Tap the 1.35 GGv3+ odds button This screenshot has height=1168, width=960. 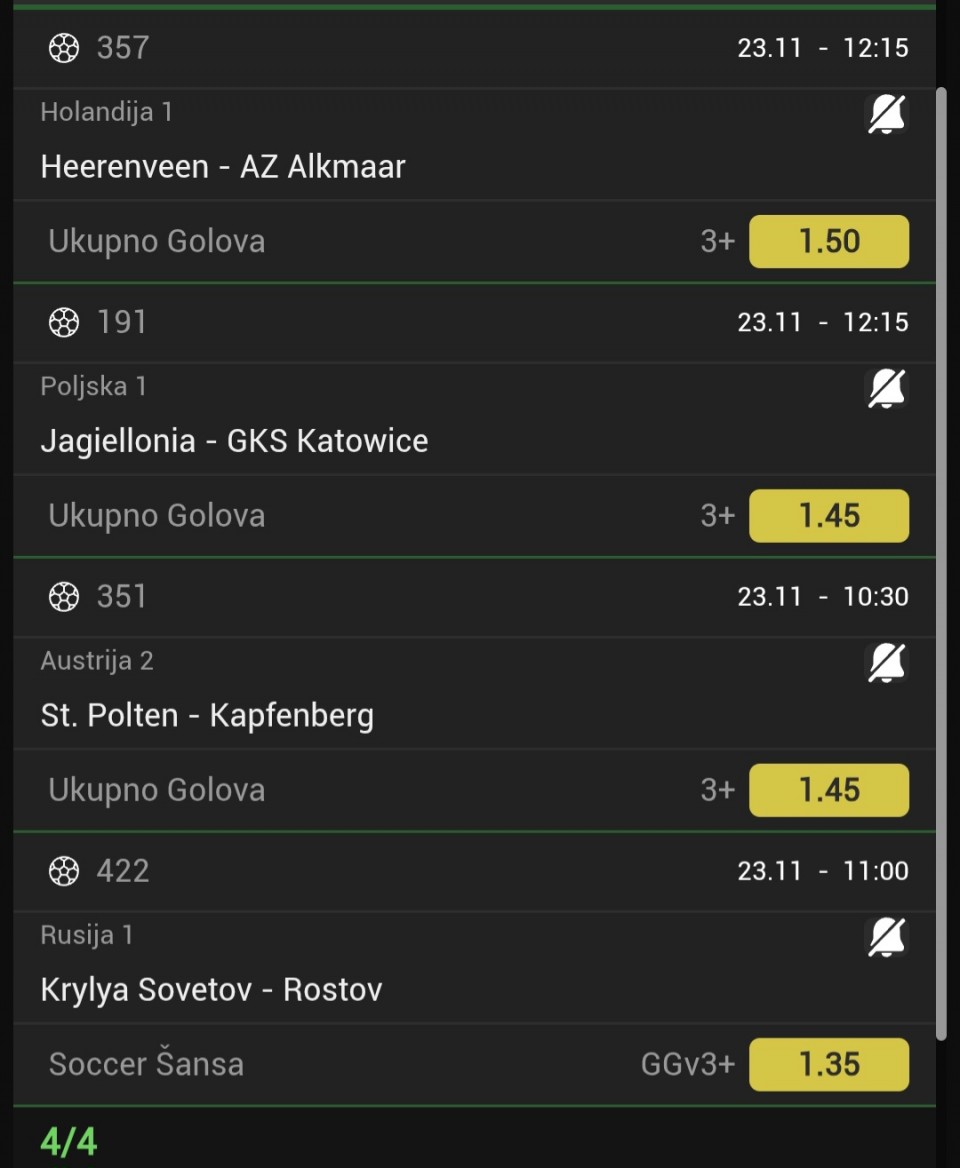(x=829, y=1064)
